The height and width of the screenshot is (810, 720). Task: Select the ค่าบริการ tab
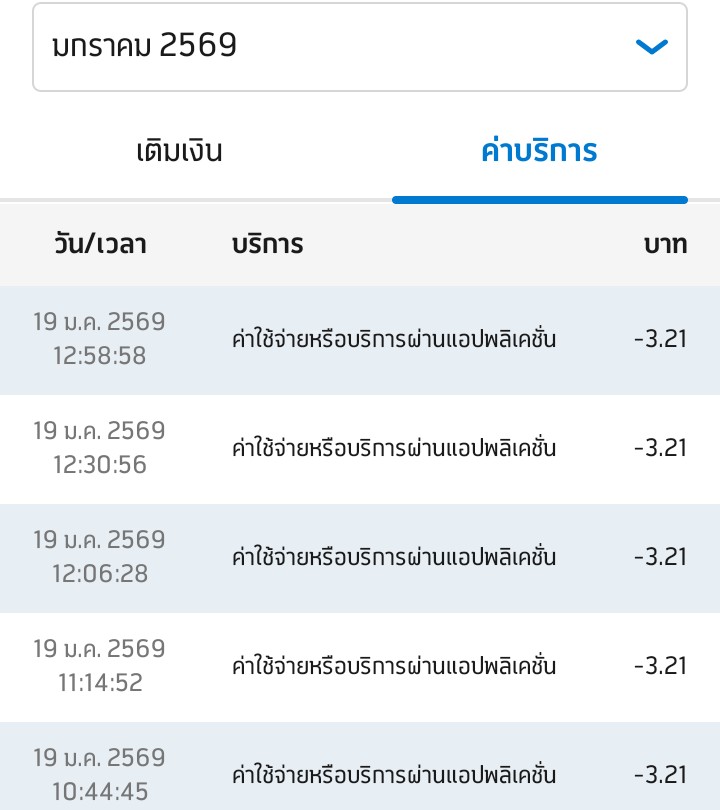(539, 152)
